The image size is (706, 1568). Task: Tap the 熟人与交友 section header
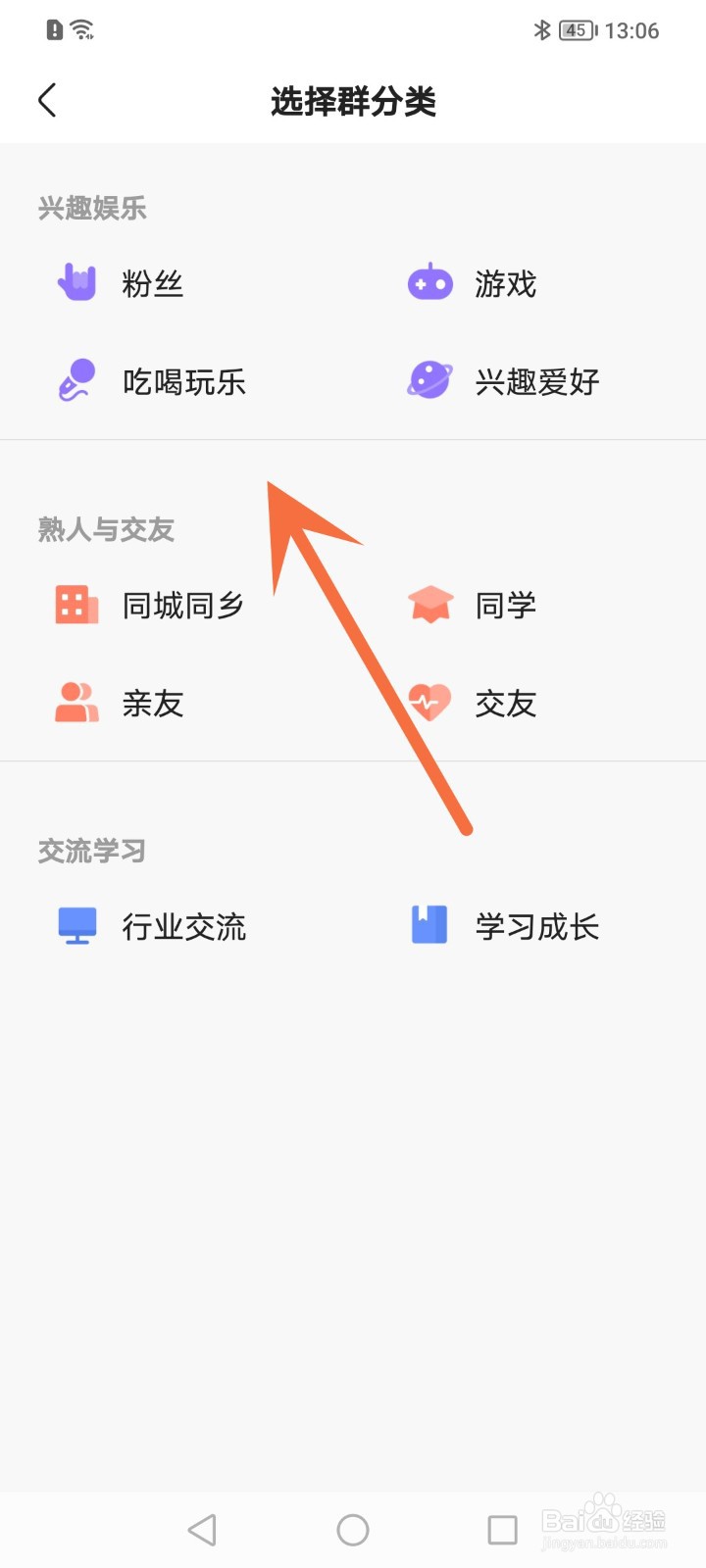106,530
